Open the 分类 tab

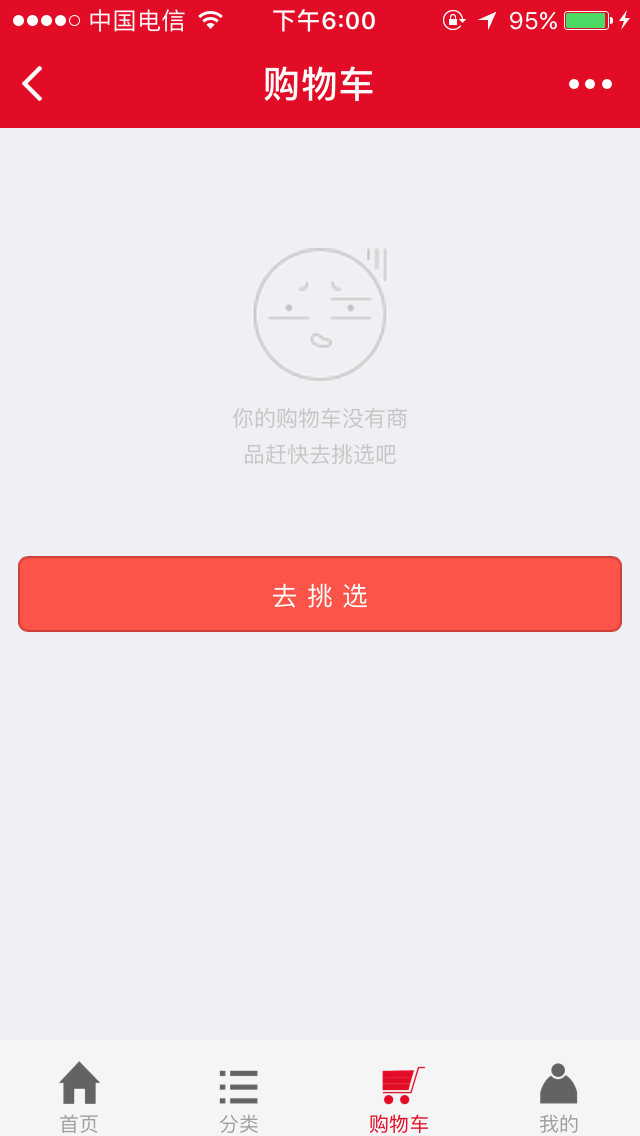click(x=239, y=1099)
